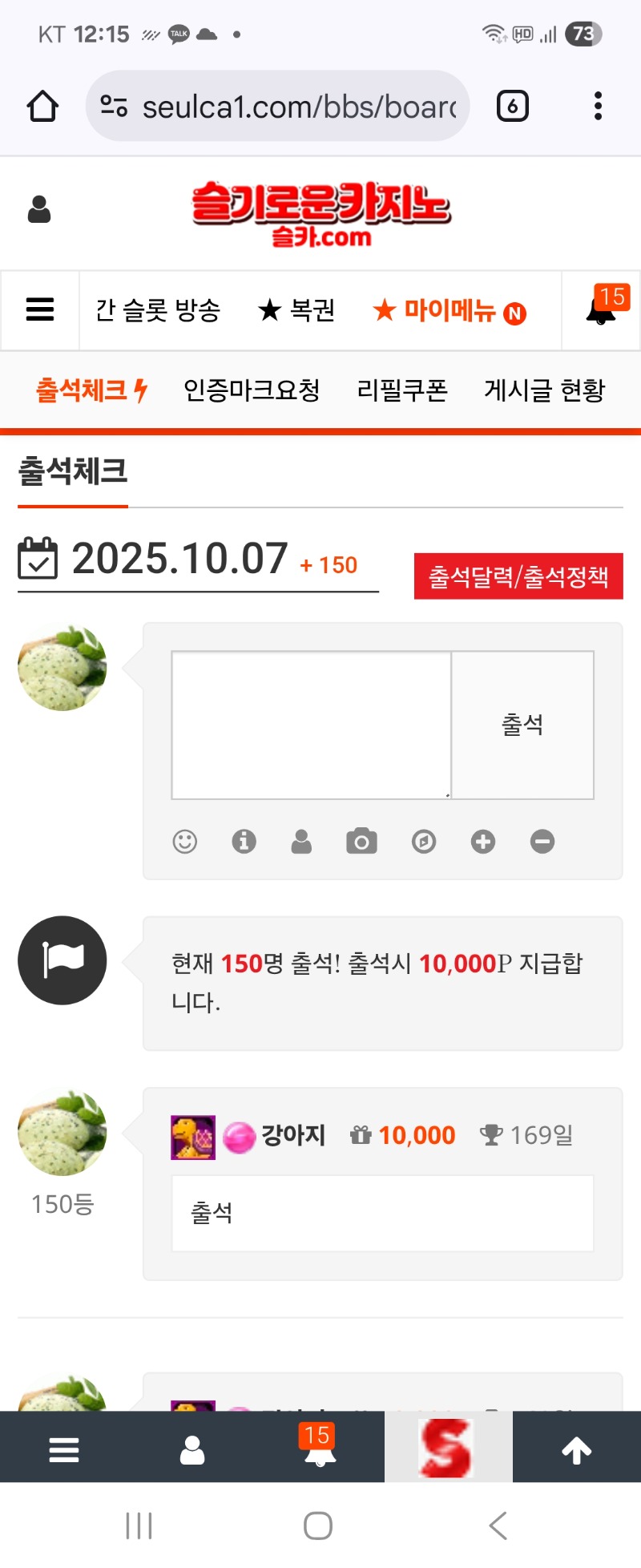Screen dimensions: 641x1568
Task: Switch to the 게시글 현황 tab
Action: [545, 390]
